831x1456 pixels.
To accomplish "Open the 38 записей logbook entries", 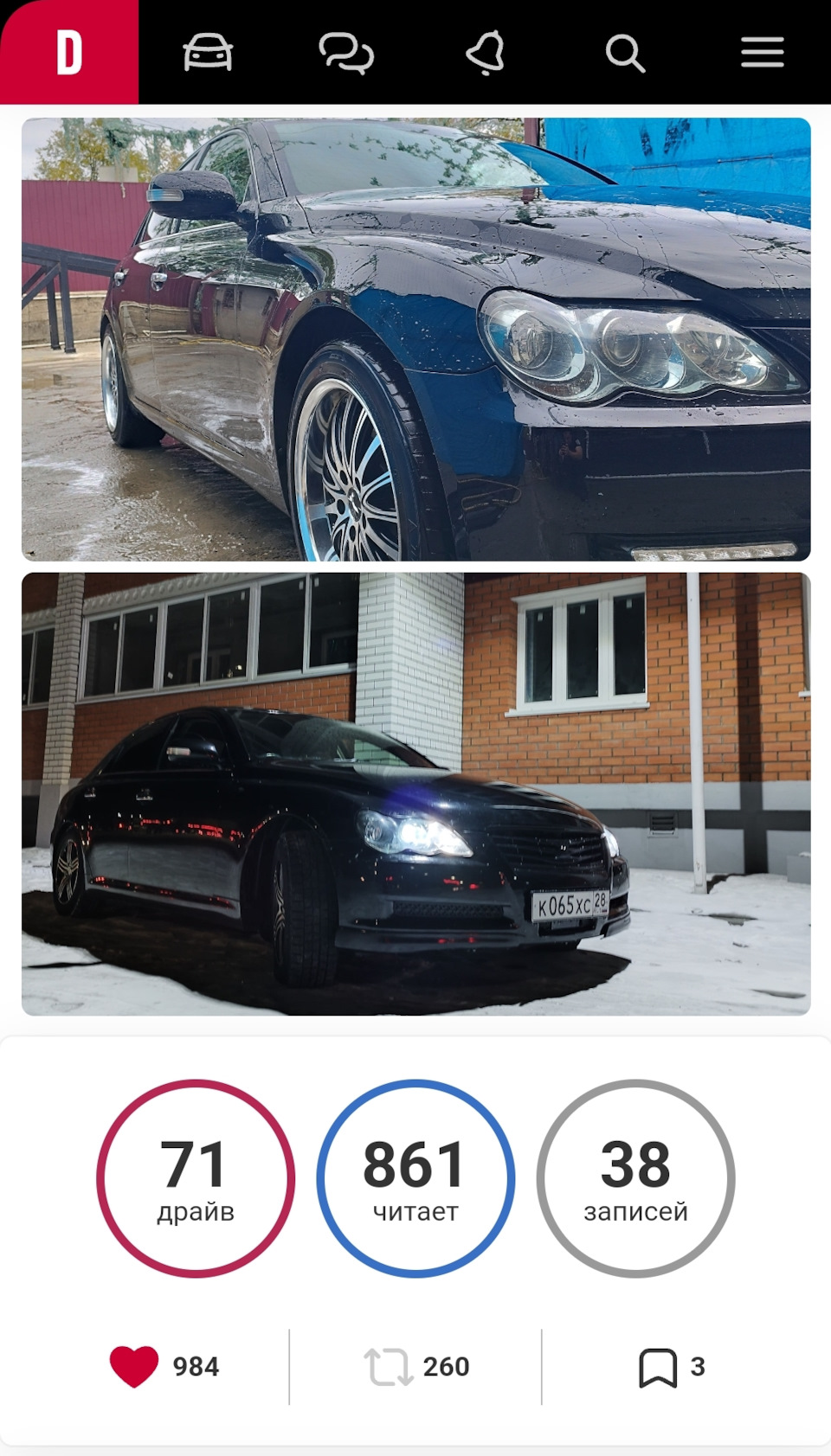I will [x=635, y=1177].
